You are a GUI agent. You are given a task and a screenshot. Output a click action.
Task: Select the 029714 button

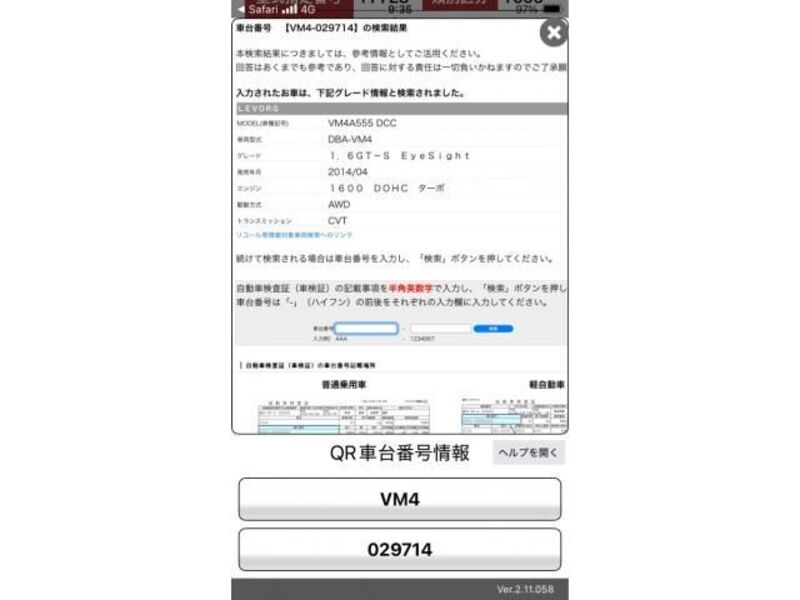(399, 549)
